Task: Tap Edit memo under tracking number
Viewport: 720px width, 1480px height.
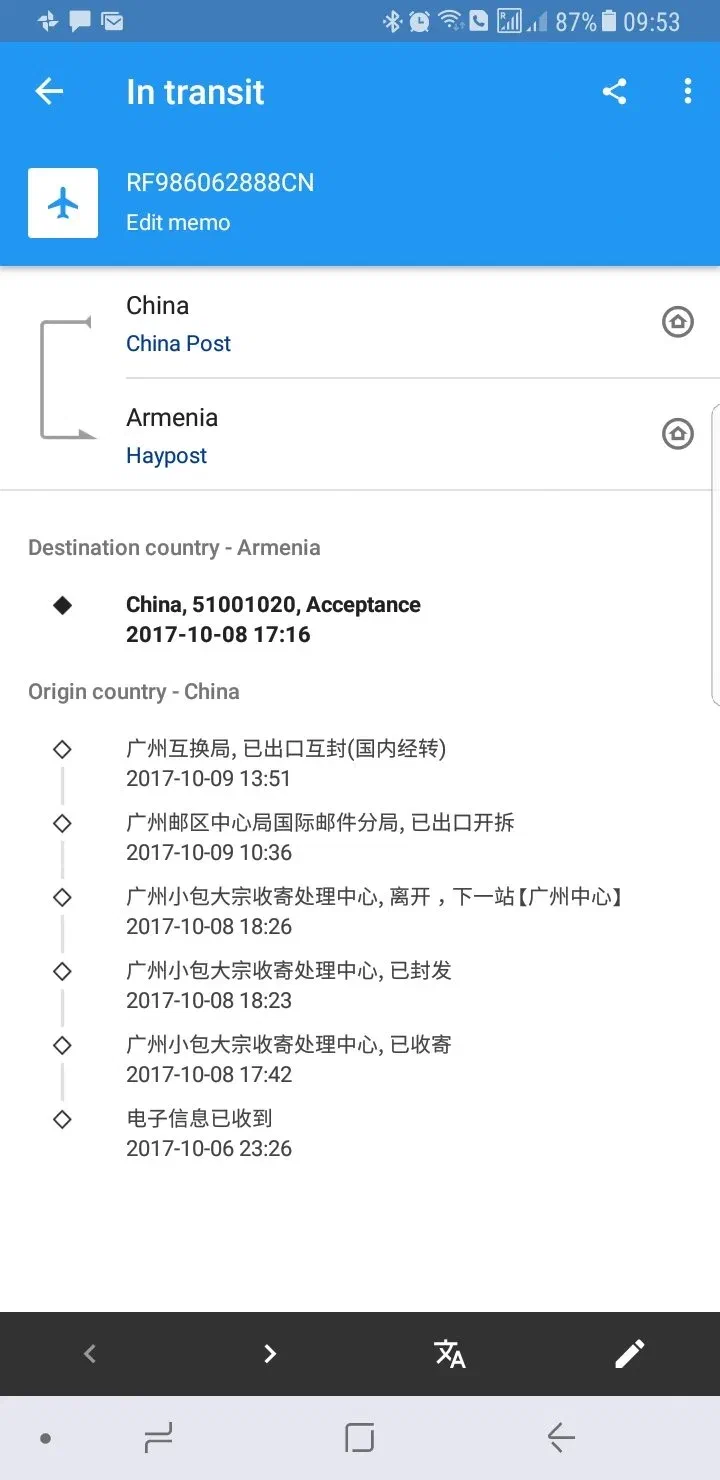Action: tap(178, 223)
